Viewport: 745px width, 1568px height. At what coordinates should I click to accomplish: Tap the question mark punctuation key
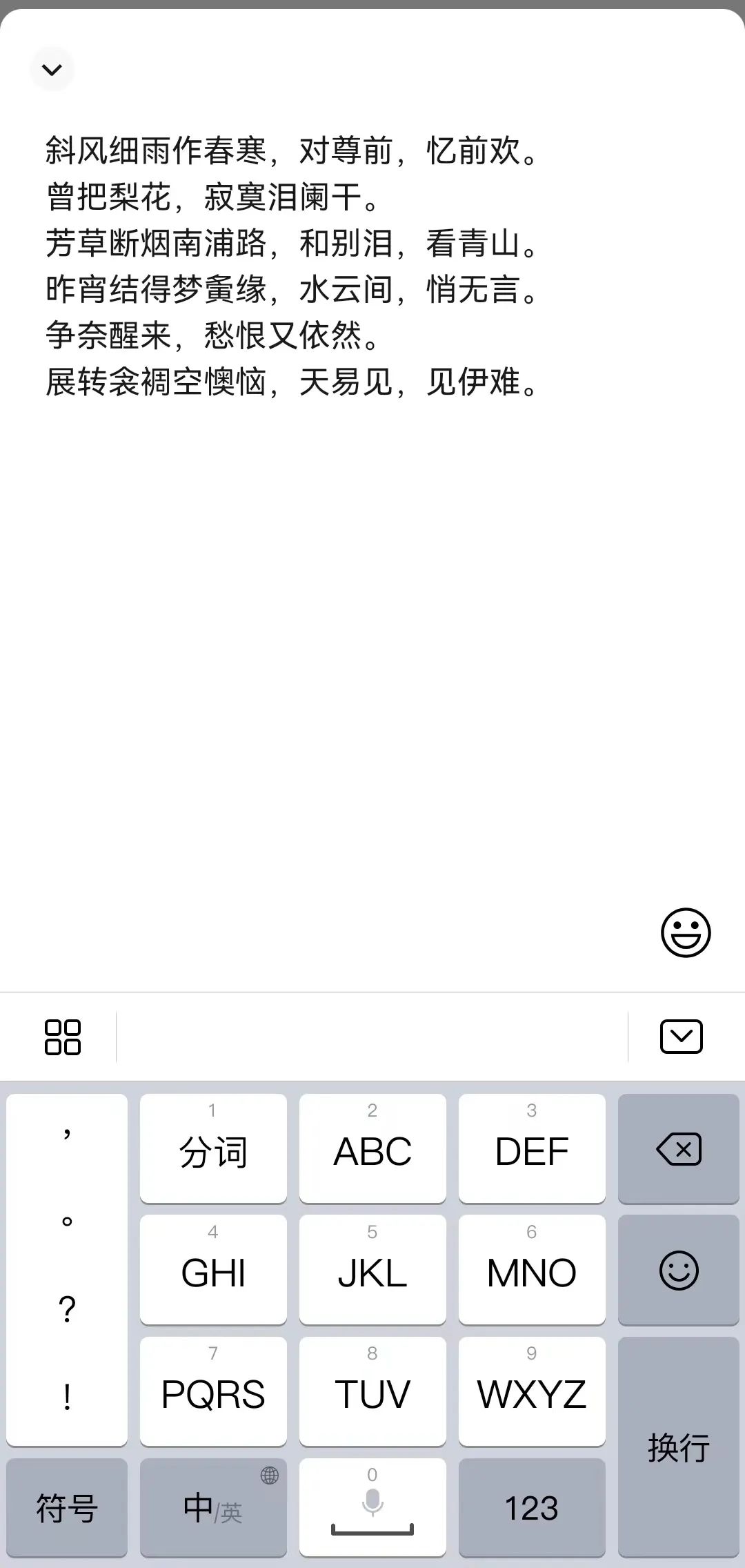click(x=67, y=1308)
